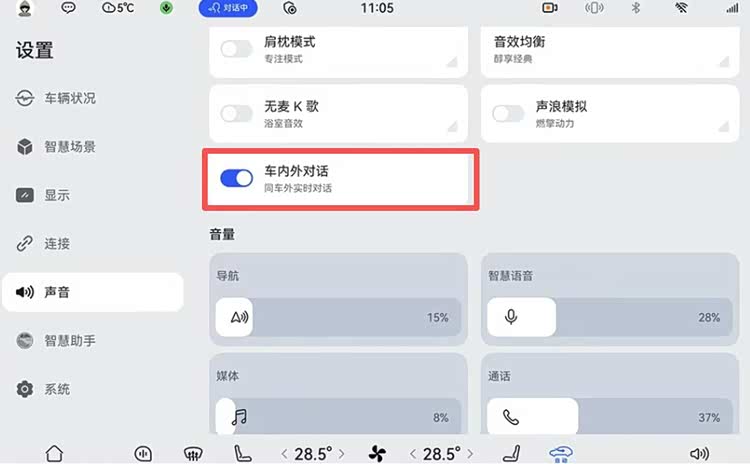Screen dimensions: 750x464
Task: Go to home screen from bottom bar
Action: point(54,453)
